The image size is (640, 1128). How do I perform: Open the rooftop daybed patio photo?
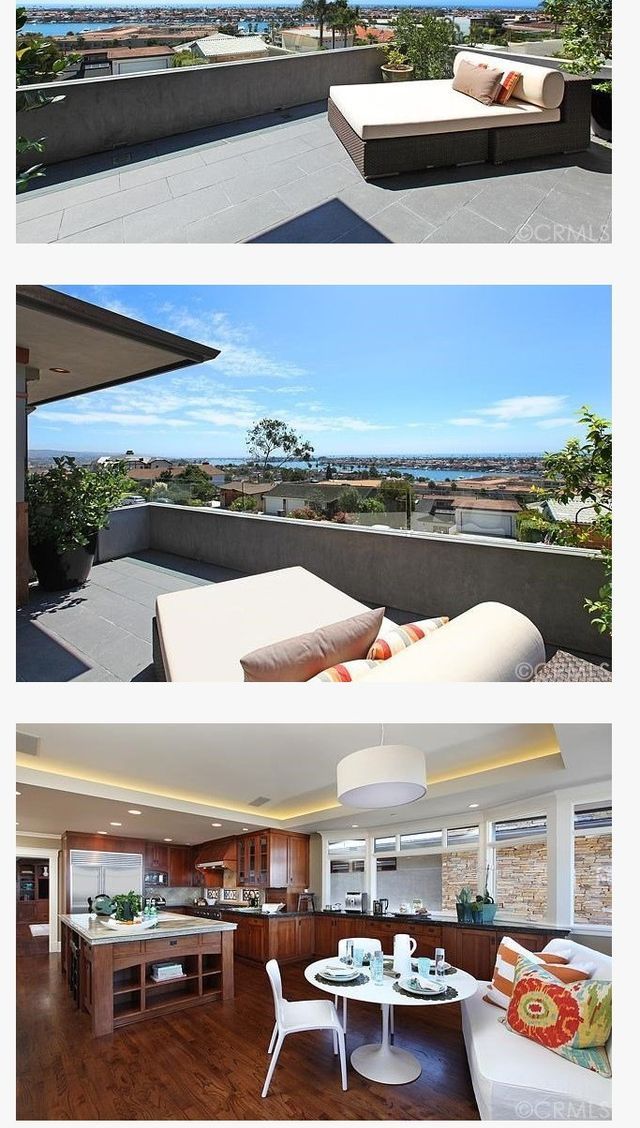coord(313,125)
